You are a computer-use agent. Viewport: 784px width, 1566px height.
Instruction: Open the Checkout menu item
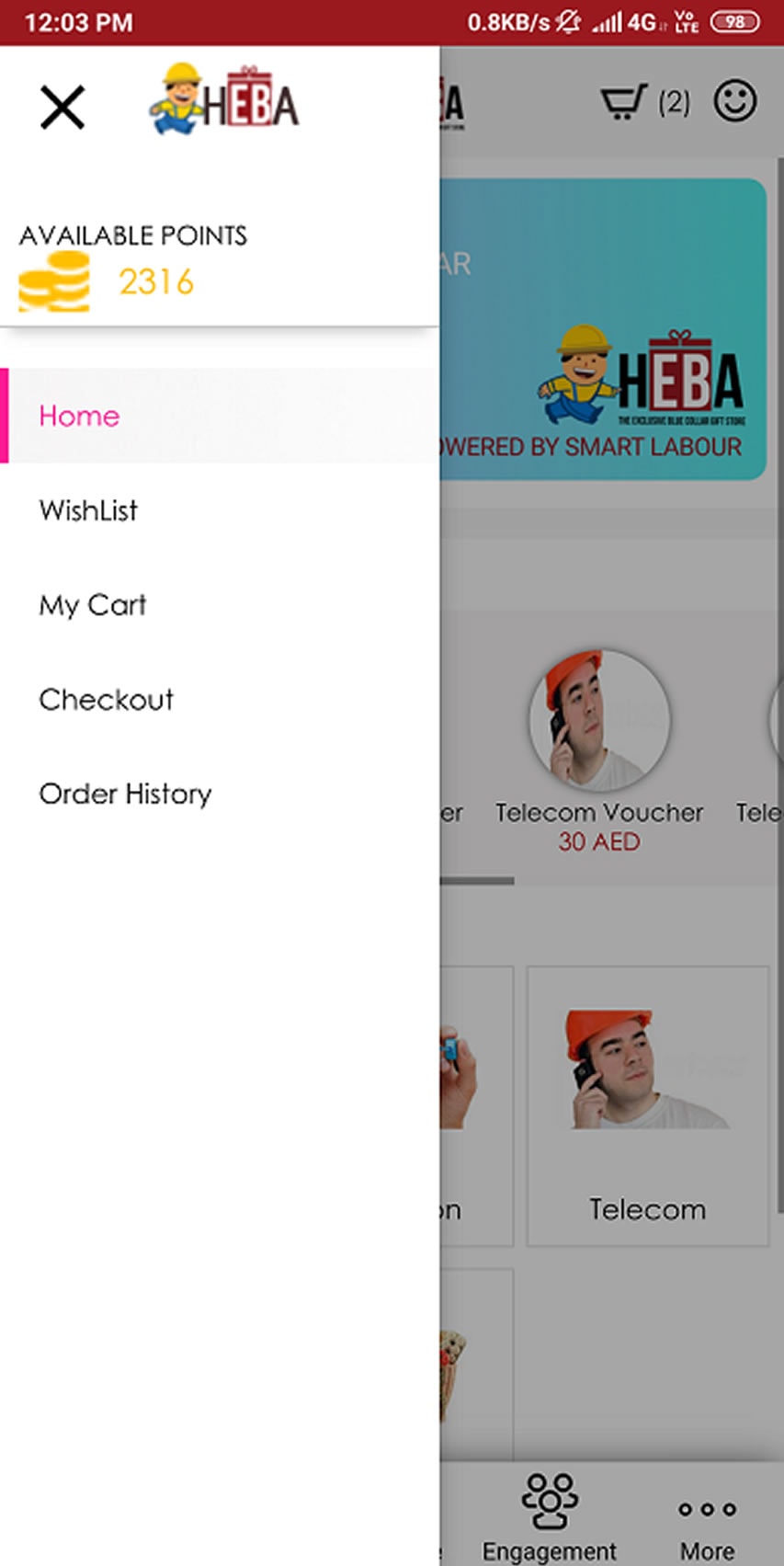(106, 700)
